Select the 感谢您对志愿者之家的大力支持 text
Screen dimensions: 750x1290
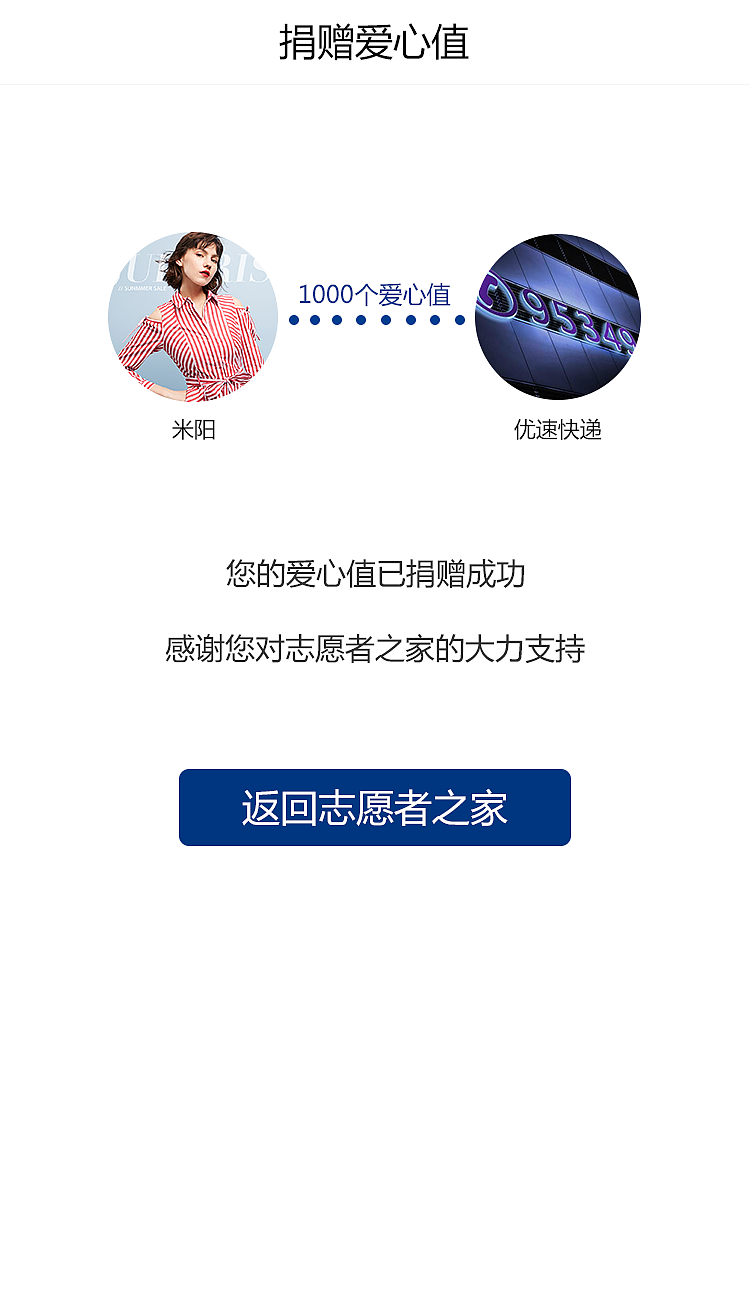[375, 647]
